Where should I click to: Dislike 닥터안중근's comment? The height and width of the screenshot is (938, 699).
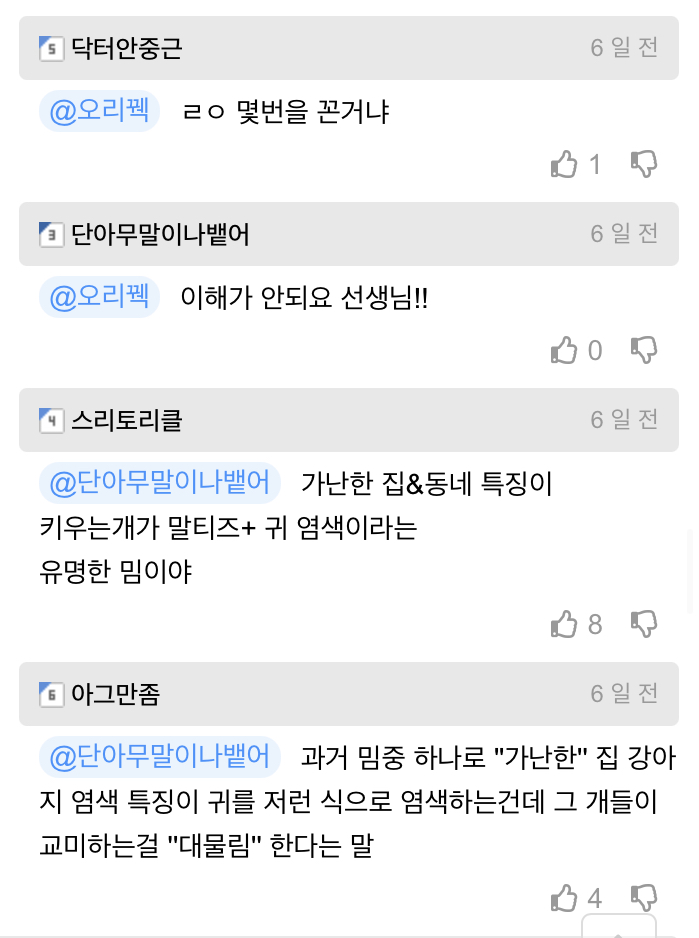click(644, 164)
